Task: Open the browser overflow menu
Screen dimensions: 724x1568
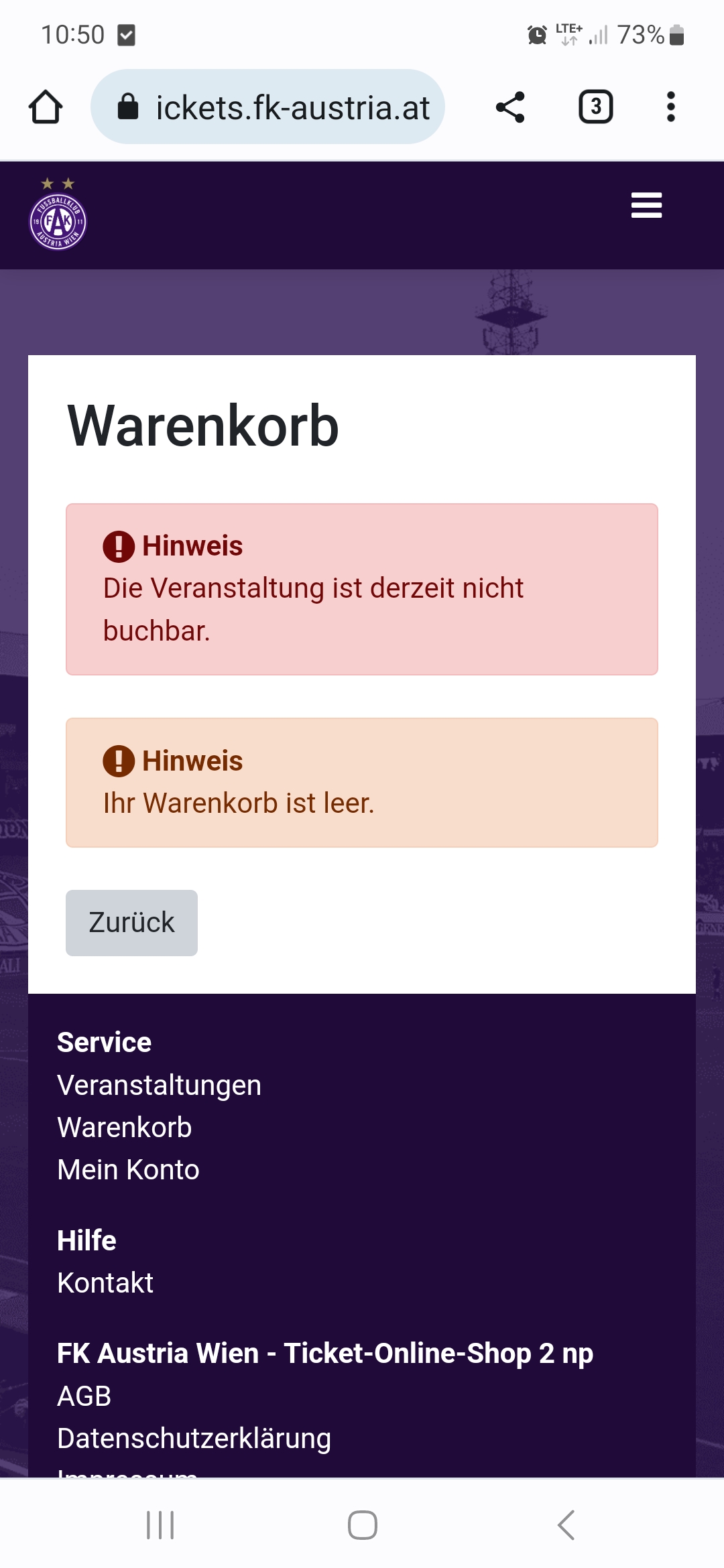Action: [671, 107]
